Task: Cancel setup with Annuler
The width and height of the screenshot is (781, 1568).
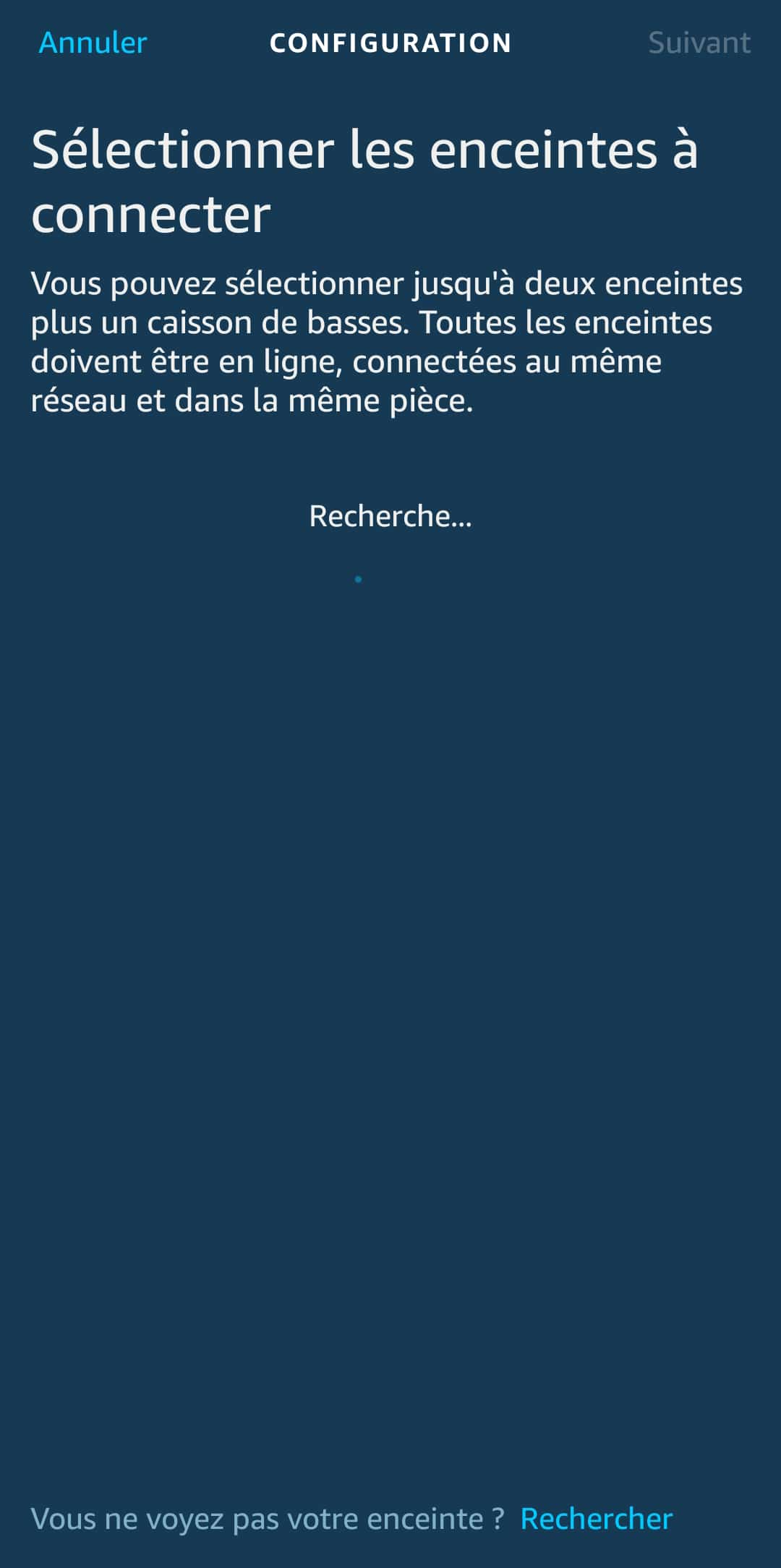Action: click(x=93, y=43)
